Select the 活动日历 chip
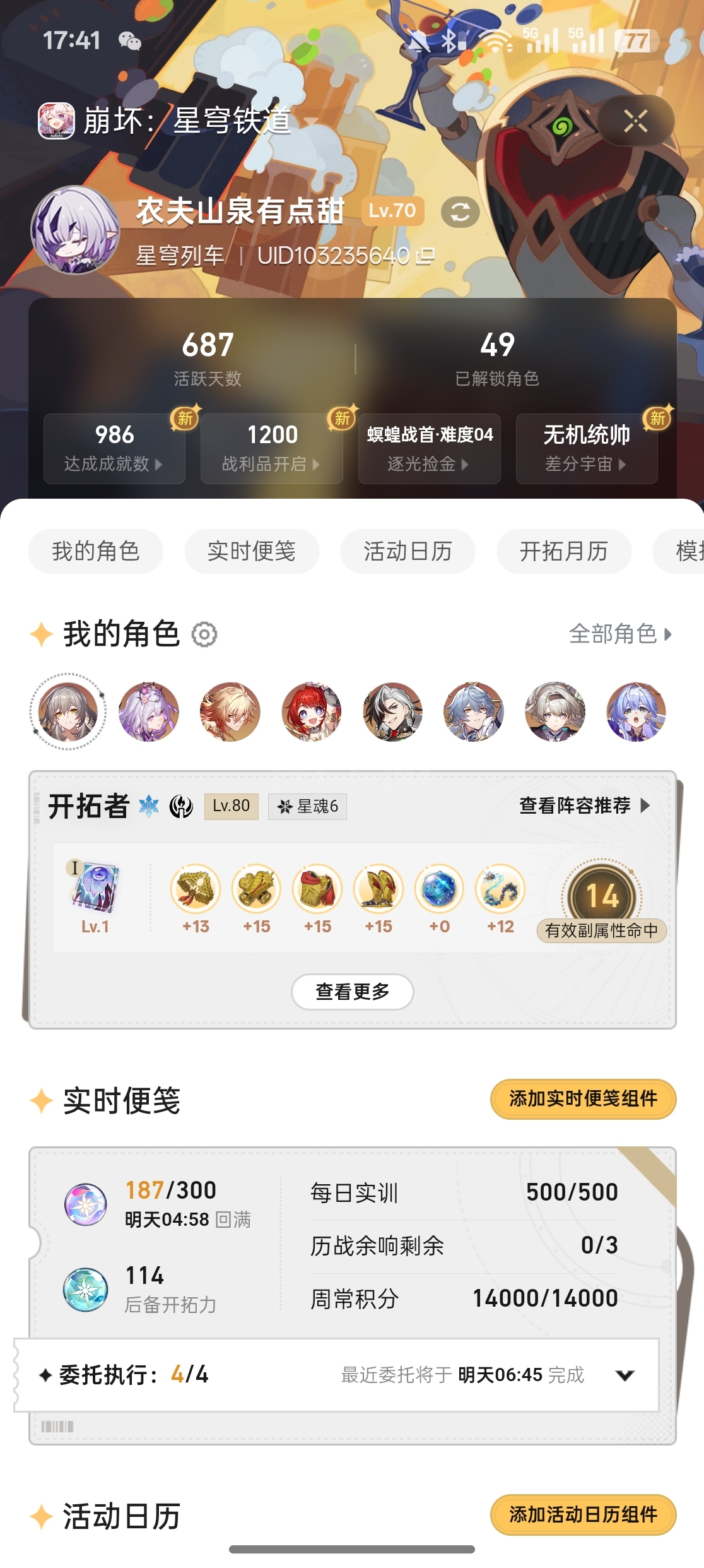704x1568 pixels. click(408, 551)
